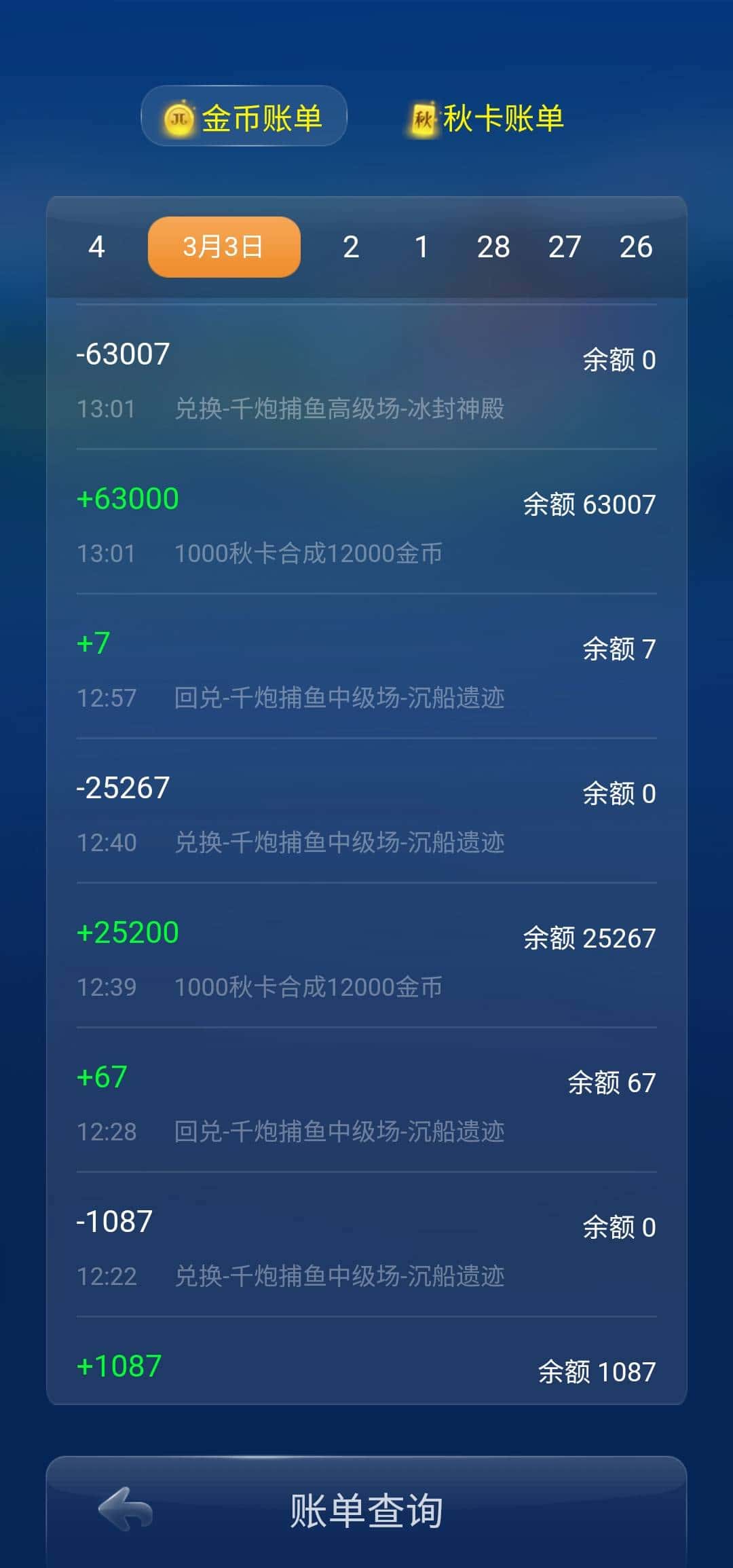Click the 秋 card icon beside 秋卡账单
Viewport: 733px width, 1568px height.
(423, 117)
